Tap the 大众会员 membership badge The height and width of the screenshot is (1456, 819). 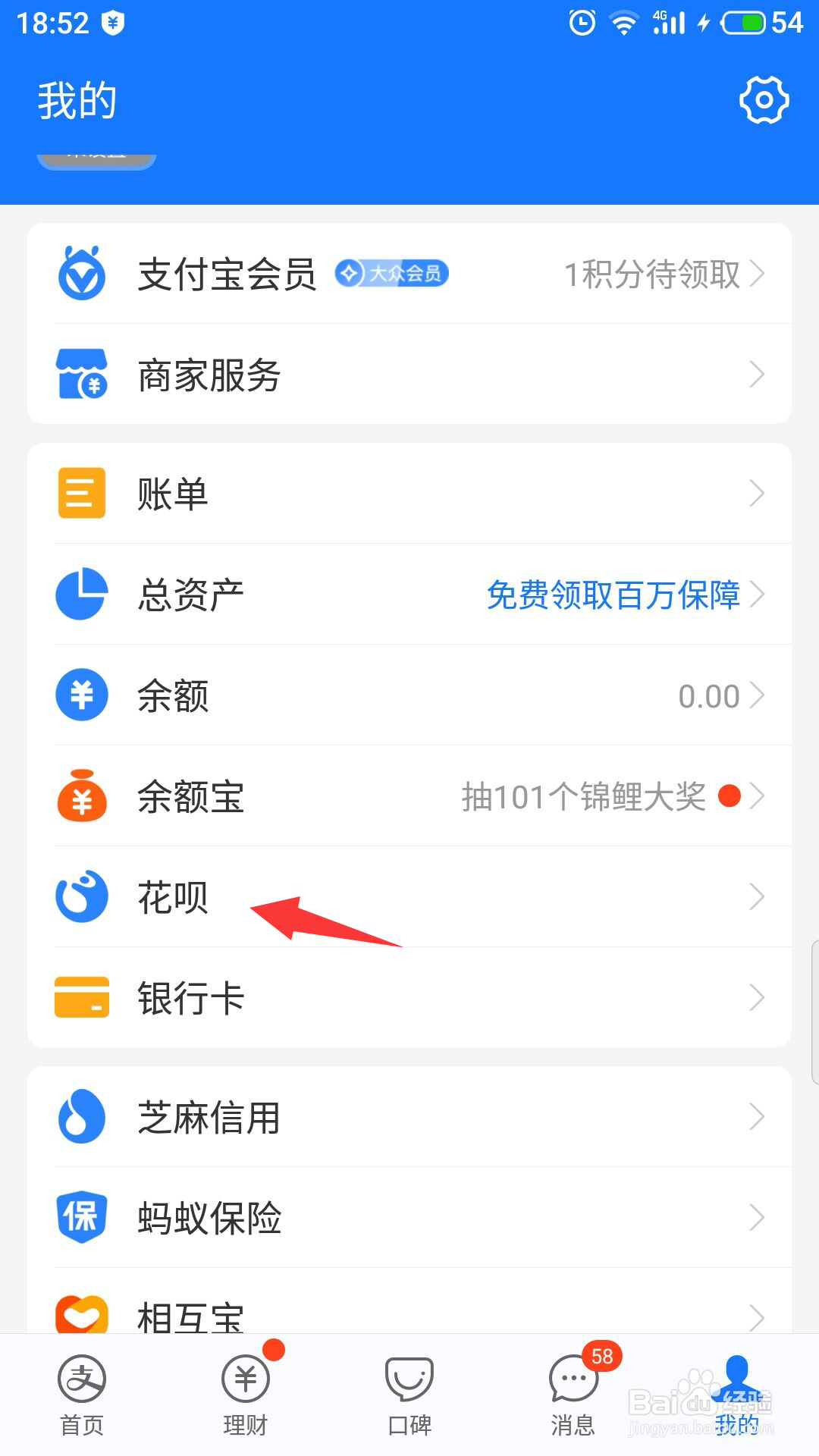(391, 274)
